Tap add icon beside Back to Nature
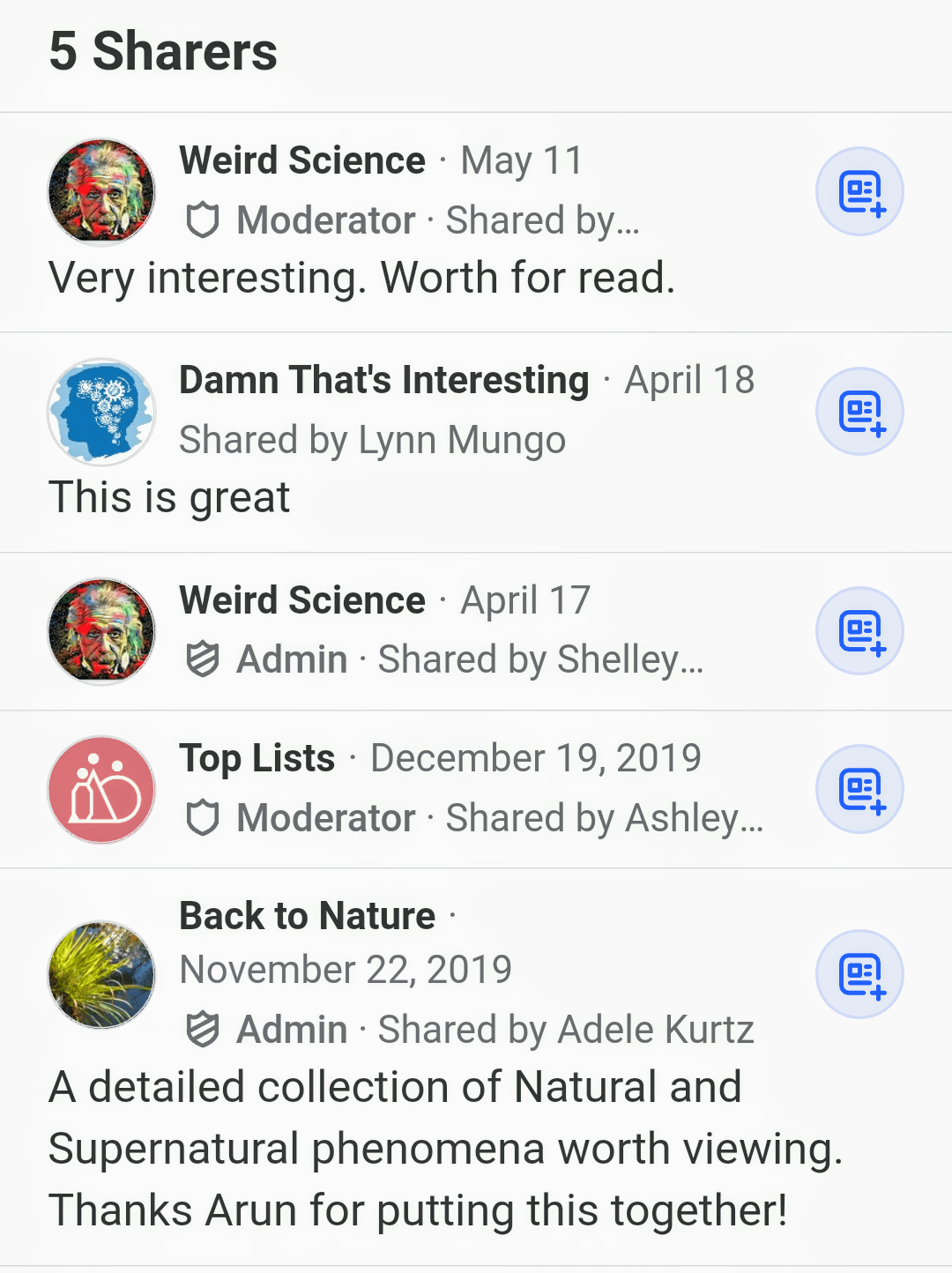952x1273 pixels. (859, 974)
